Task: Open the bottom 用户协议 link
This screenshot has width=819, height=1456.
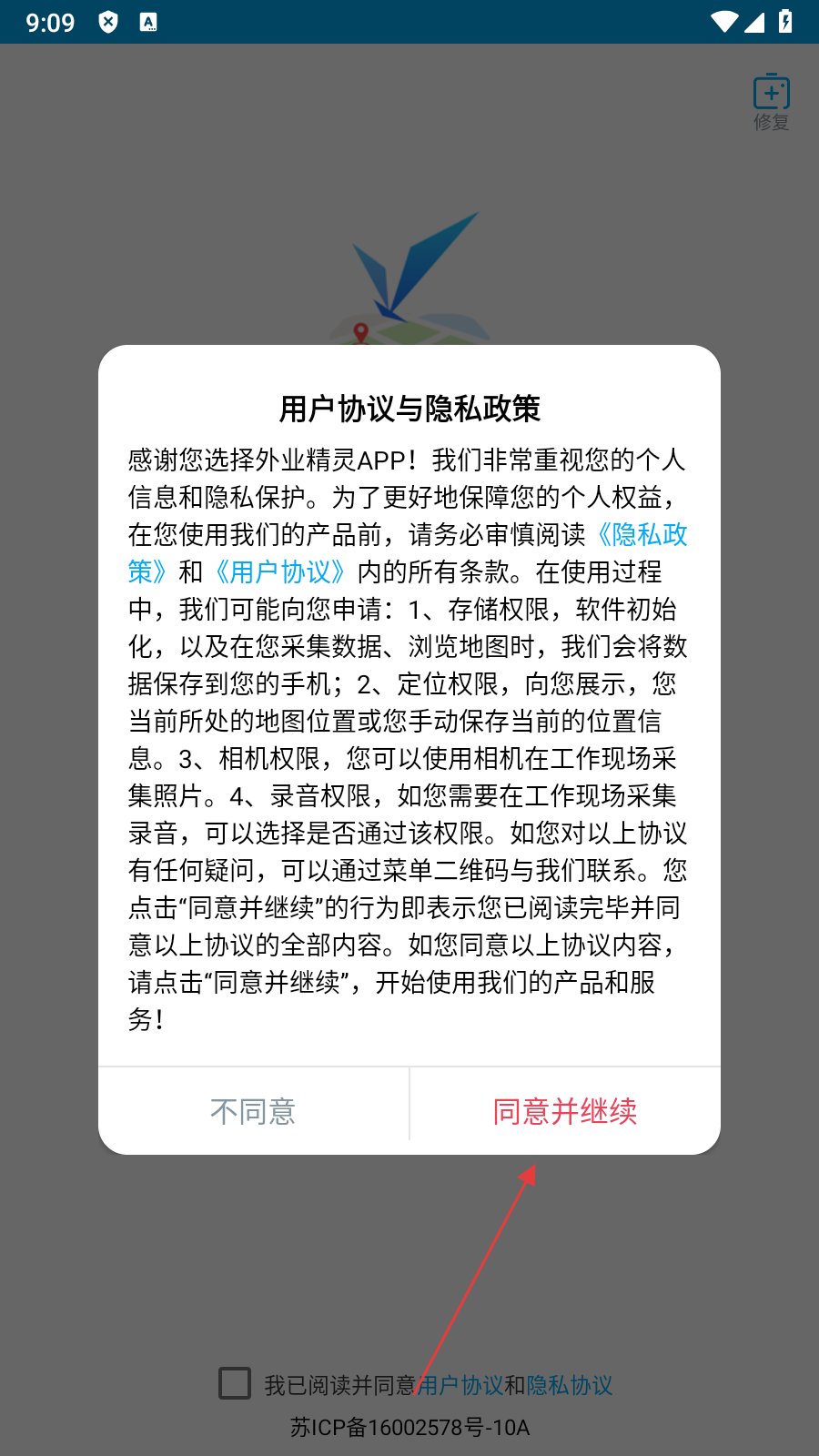Action: (x=462, y=1385)
